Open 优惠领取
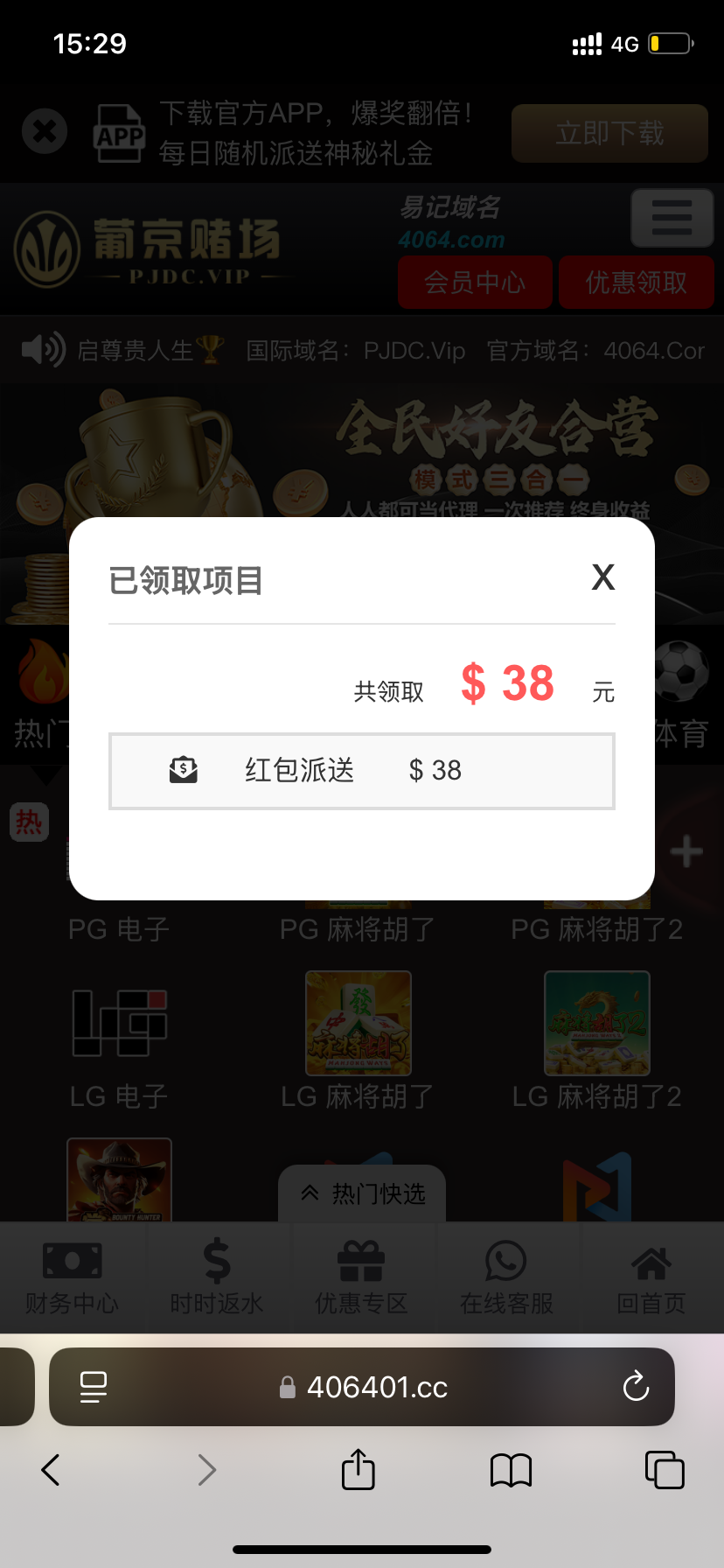 click(x=637, y=283)
